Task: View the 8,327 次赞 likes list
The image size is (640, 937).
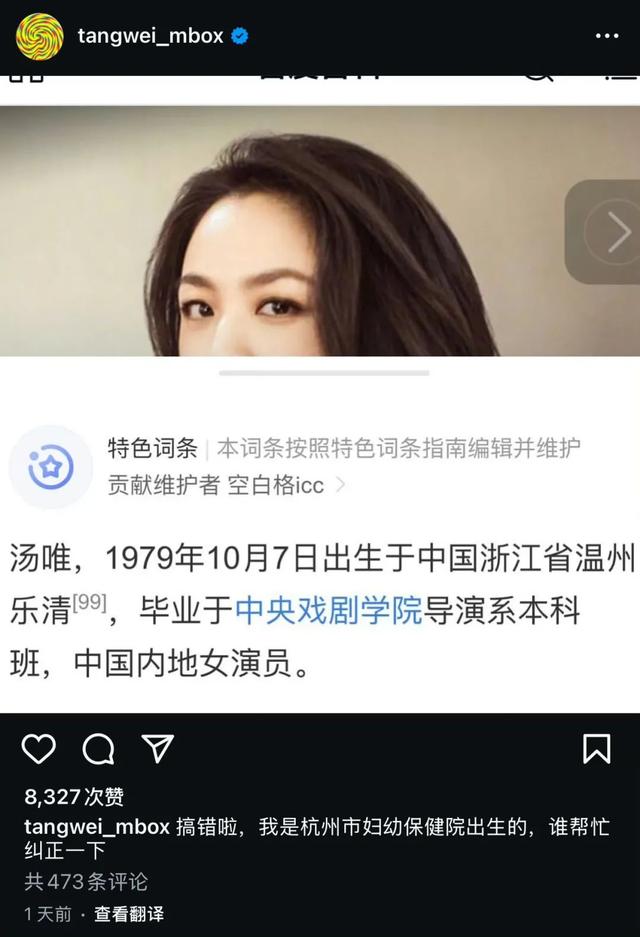Action: click(x=74, y=797)
